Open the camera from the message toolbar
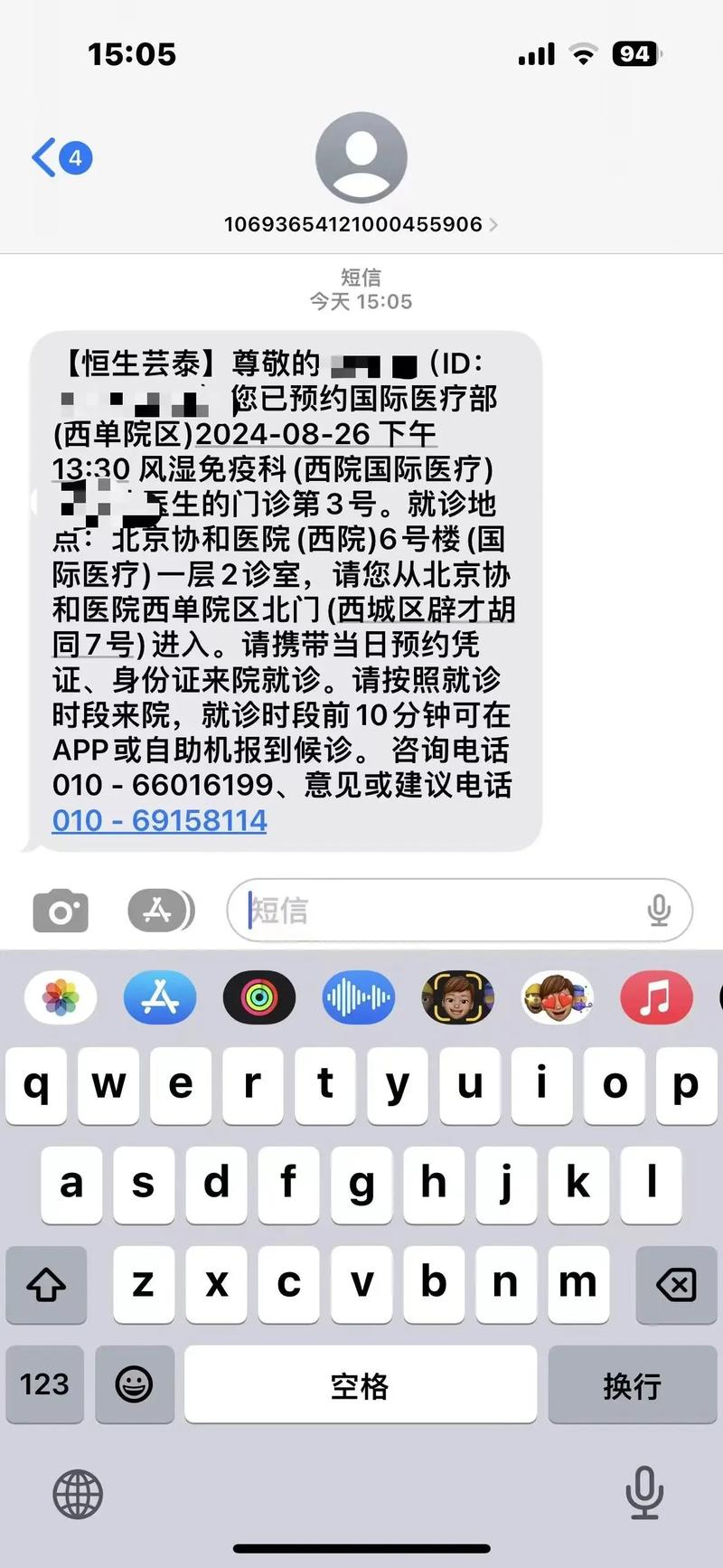The height and width of the screenshot is (1568, 723). (60, 911)
